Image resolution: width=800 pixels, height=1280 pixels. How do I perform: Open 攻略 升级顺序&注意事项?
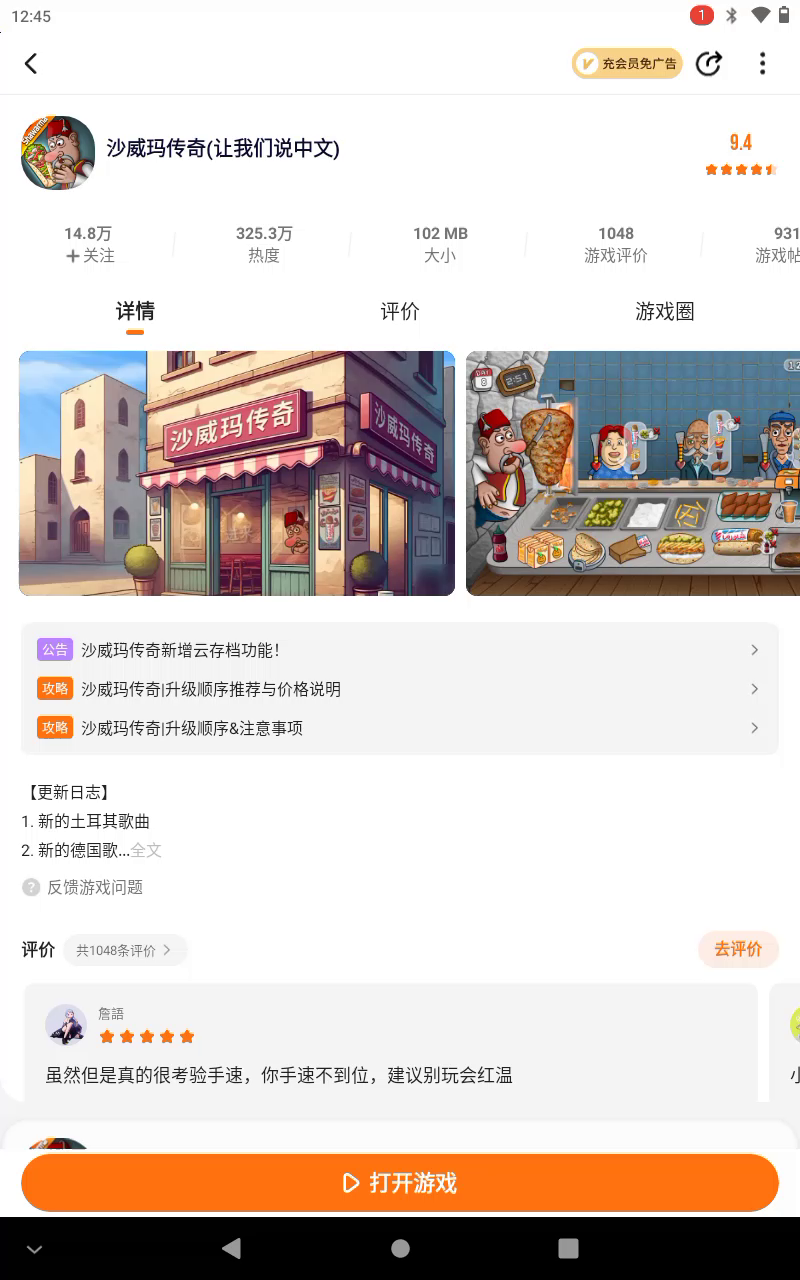click(x=398, y=728)
